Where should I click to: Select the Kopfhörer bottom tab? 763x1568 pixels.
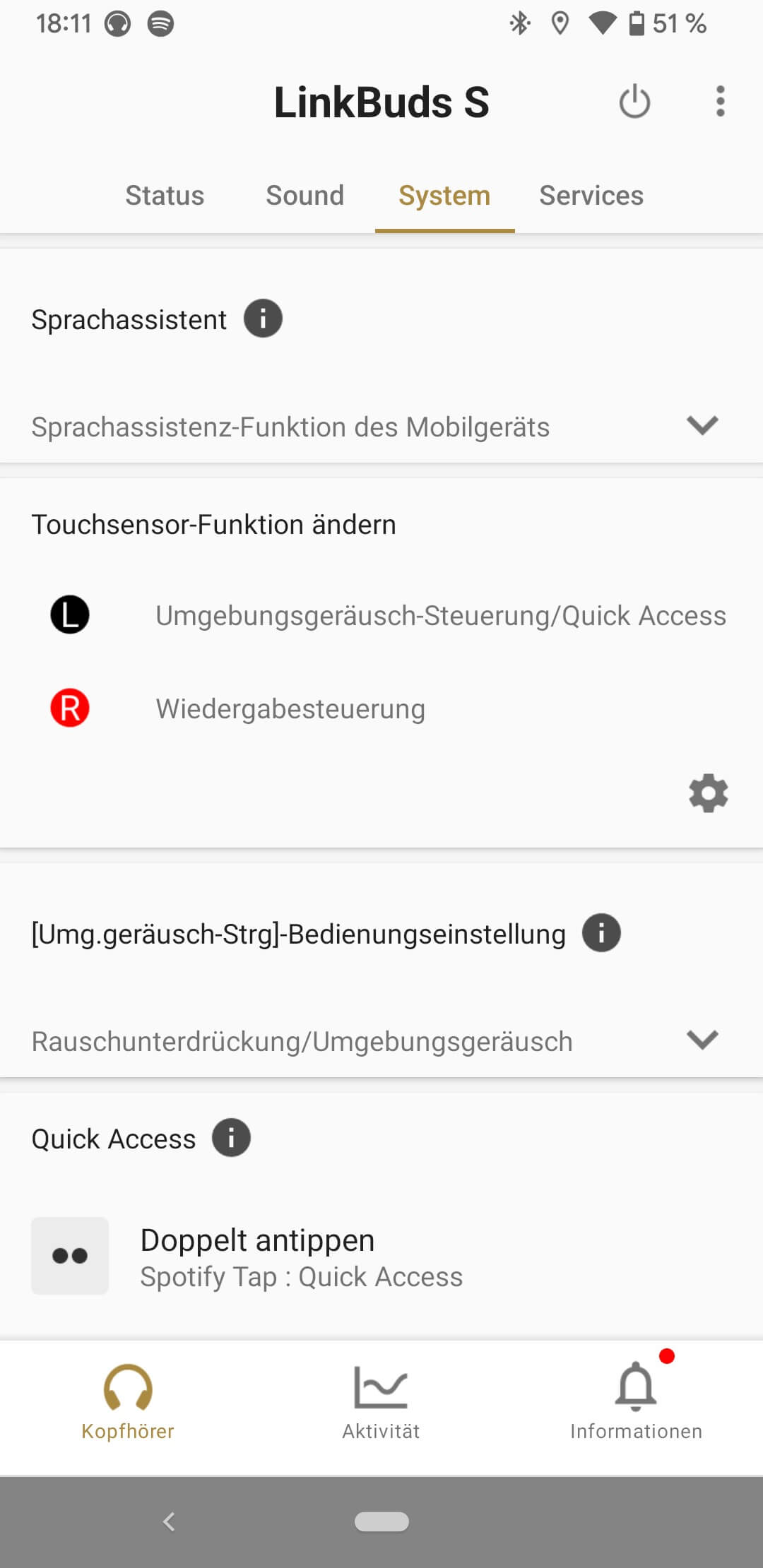pos(127,1403)
